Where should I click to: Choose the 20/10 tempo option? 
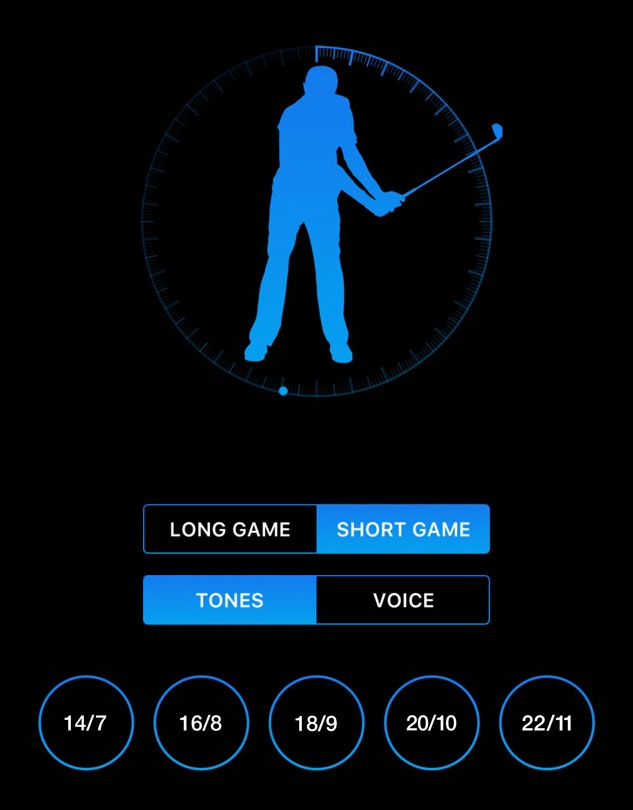point(432,723)
